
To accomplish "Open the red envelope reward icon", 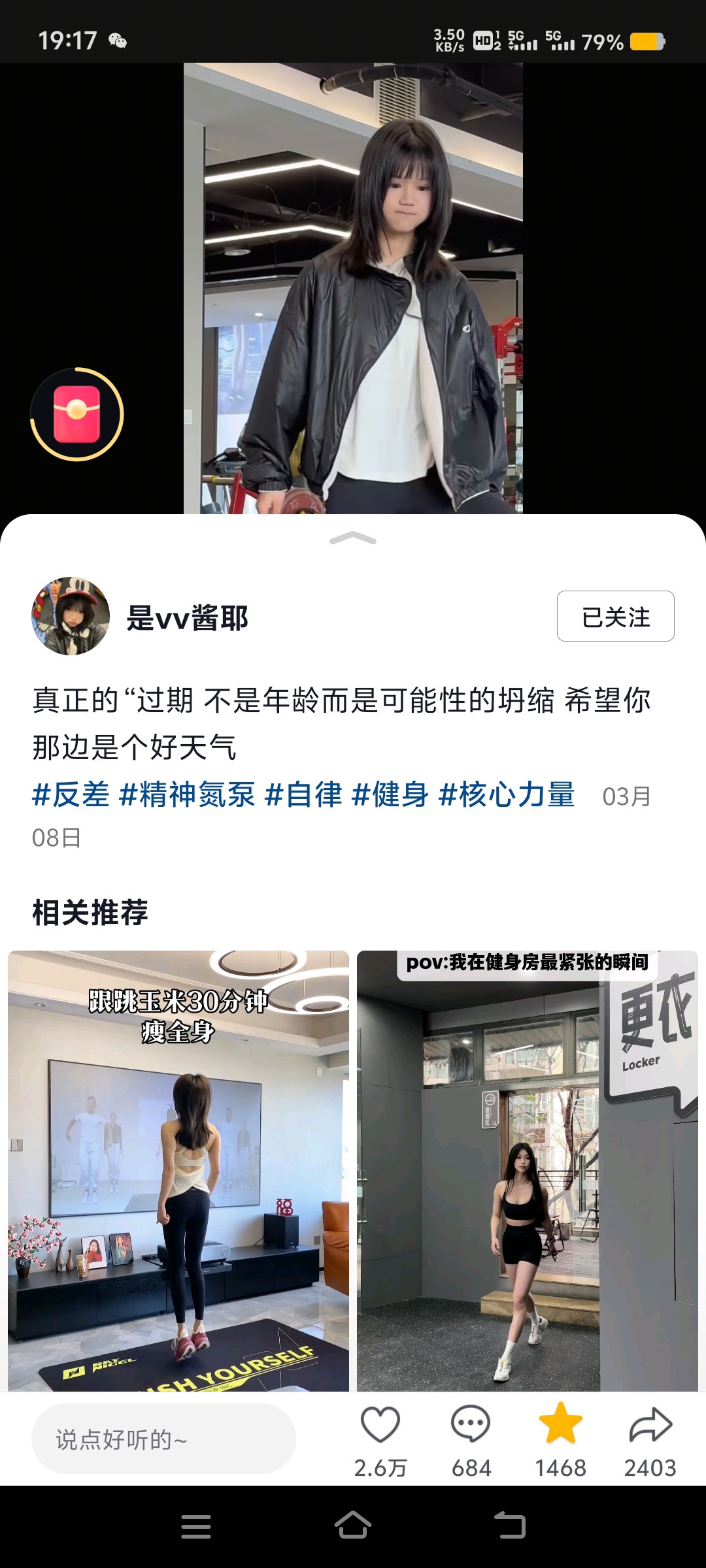I will [x=76, y=414].
